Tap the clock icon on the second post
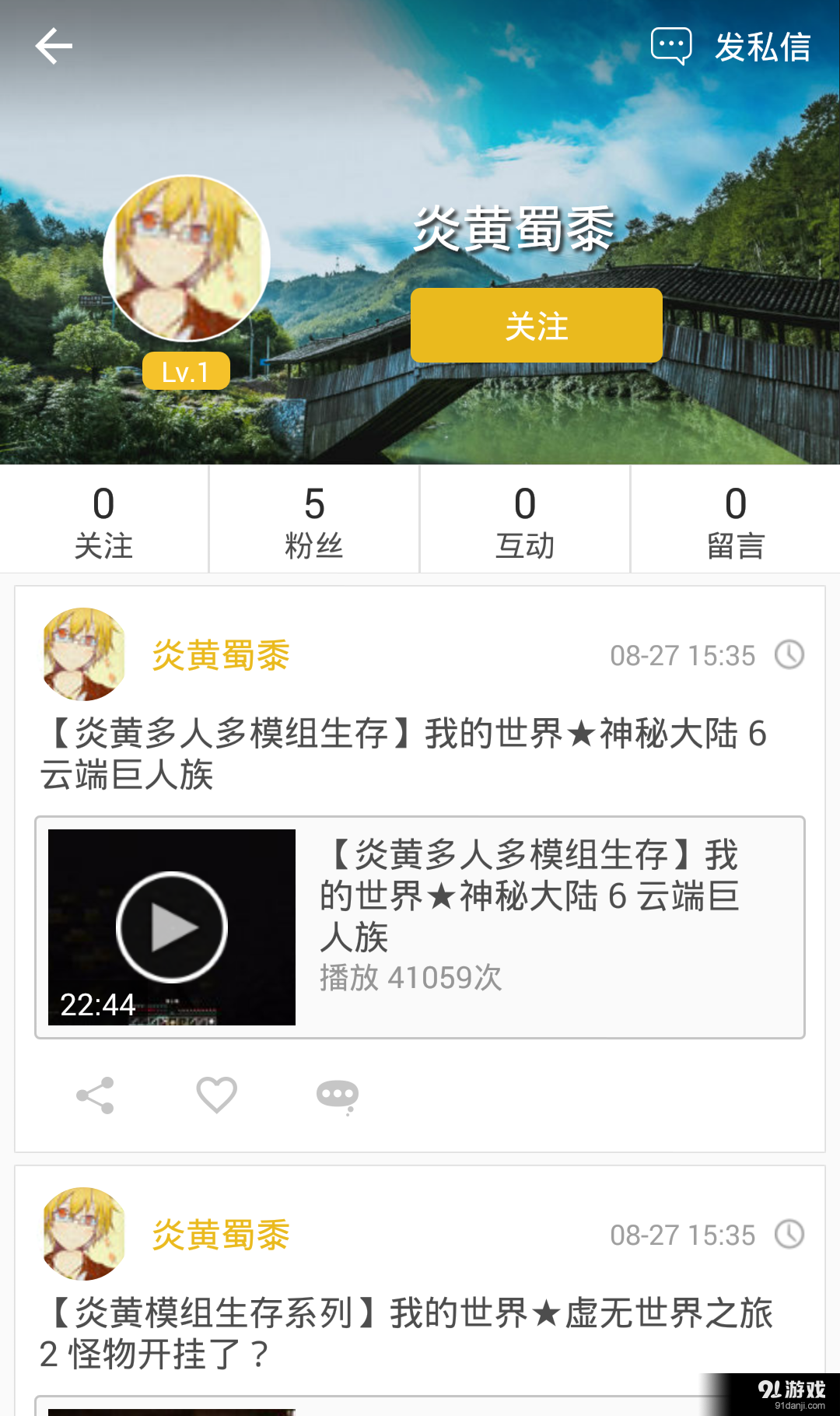840x1416 pixels. tap(789, 1235)
